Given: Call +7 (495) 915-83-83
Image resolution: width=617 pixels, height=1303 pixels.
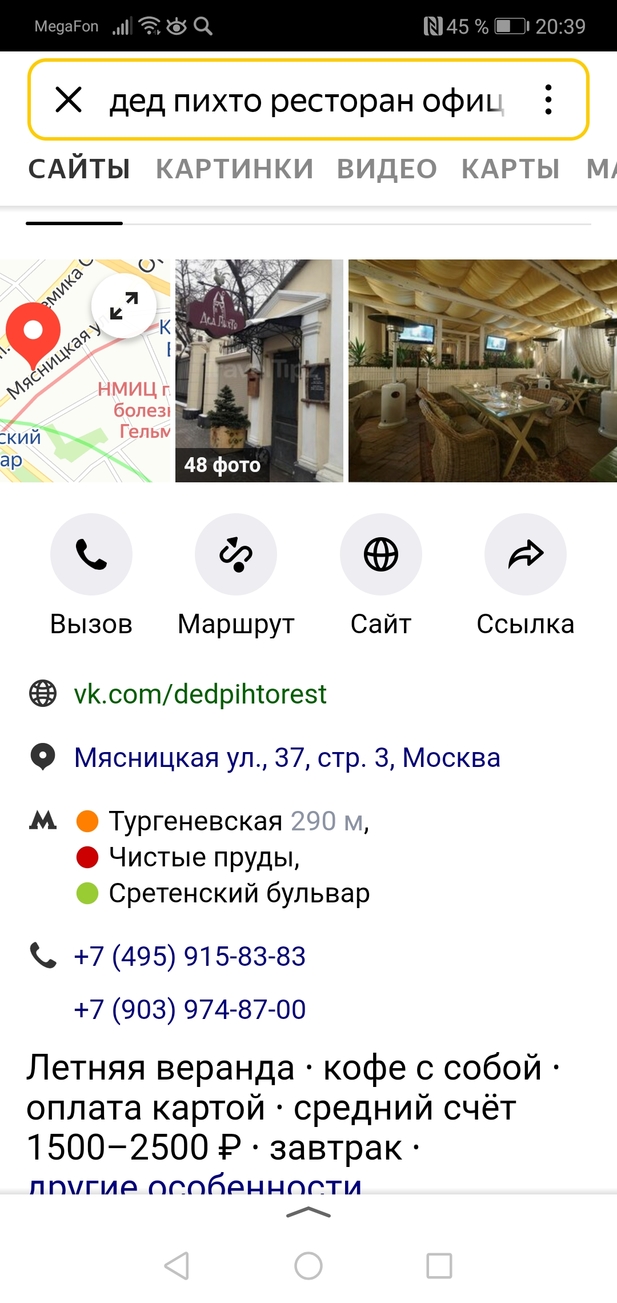Looking at the screenshot, I should click(190, 957).
